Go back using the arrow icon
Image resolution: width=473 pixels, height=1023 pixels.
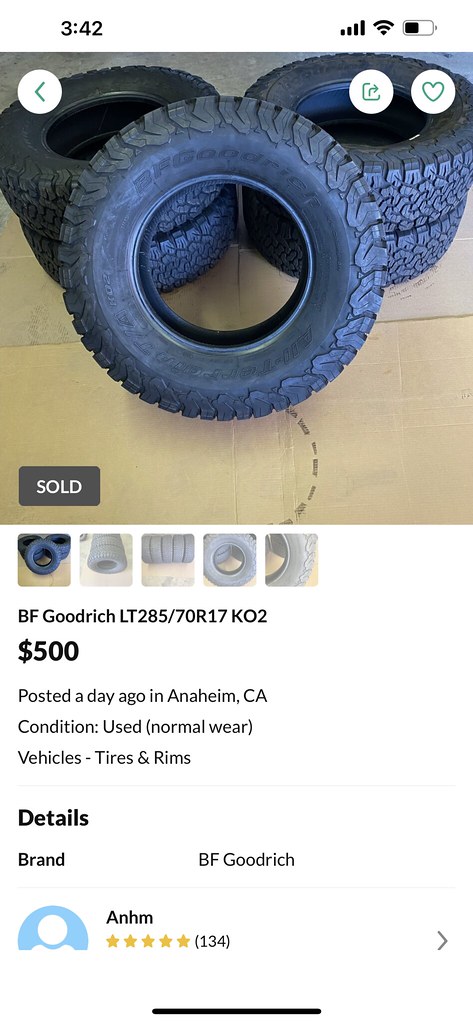[40, 92]
